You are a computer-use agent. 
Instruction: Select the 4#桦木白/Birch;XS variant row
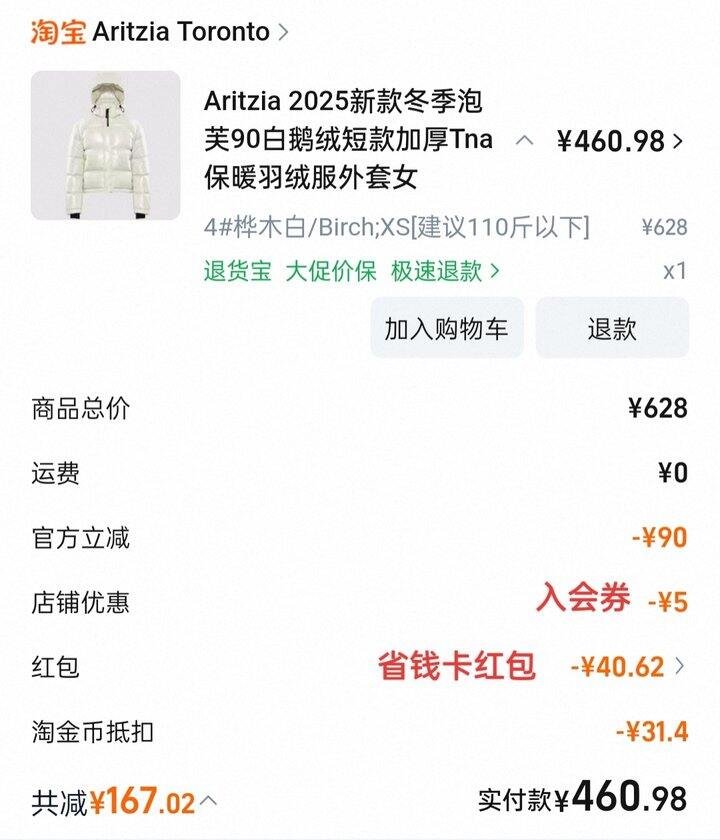[x=393, y=229]
